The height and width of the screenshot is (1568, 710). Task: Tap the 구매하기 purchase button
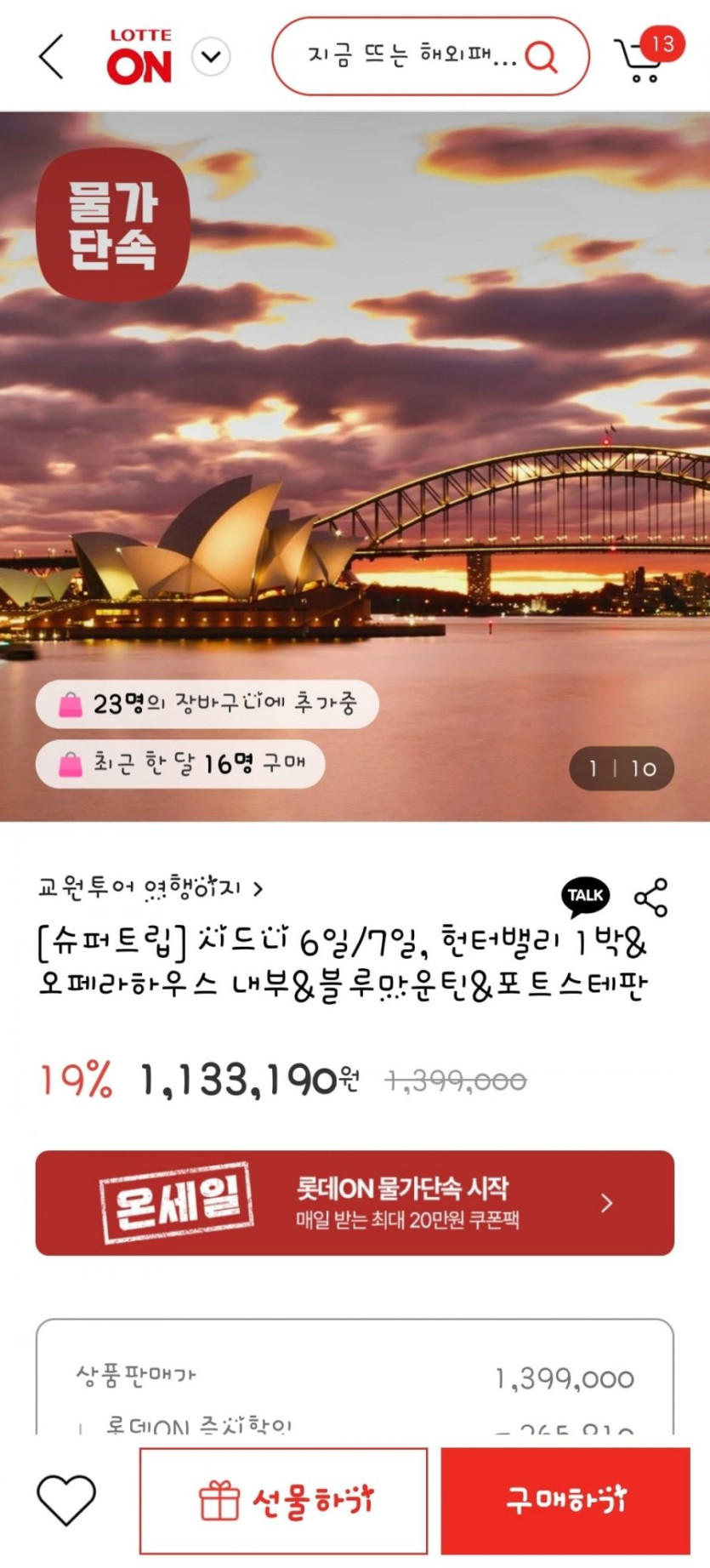(565, 1501)
